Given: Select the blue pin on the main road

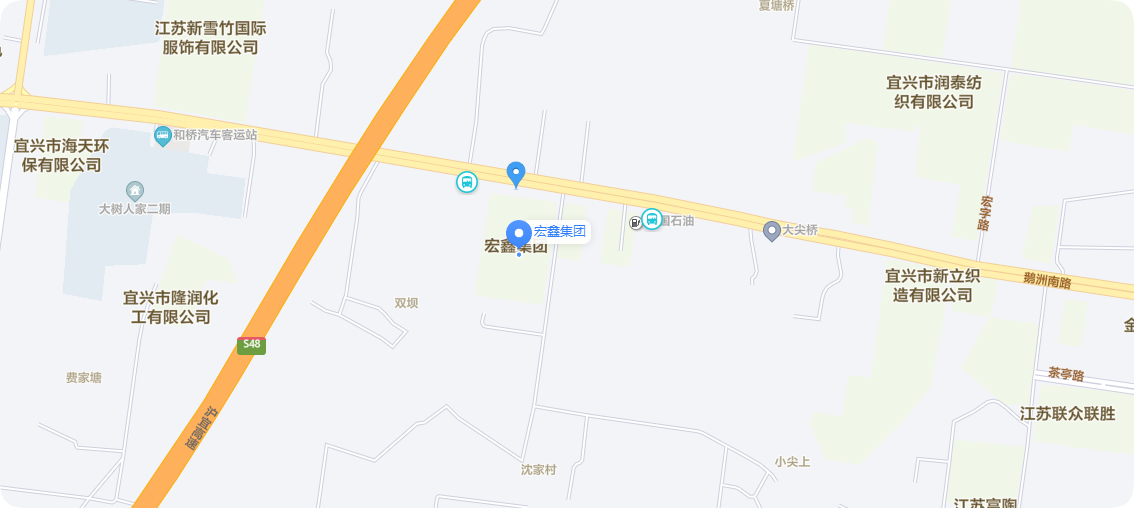Looking at the screenshot, I should [516, 173].
